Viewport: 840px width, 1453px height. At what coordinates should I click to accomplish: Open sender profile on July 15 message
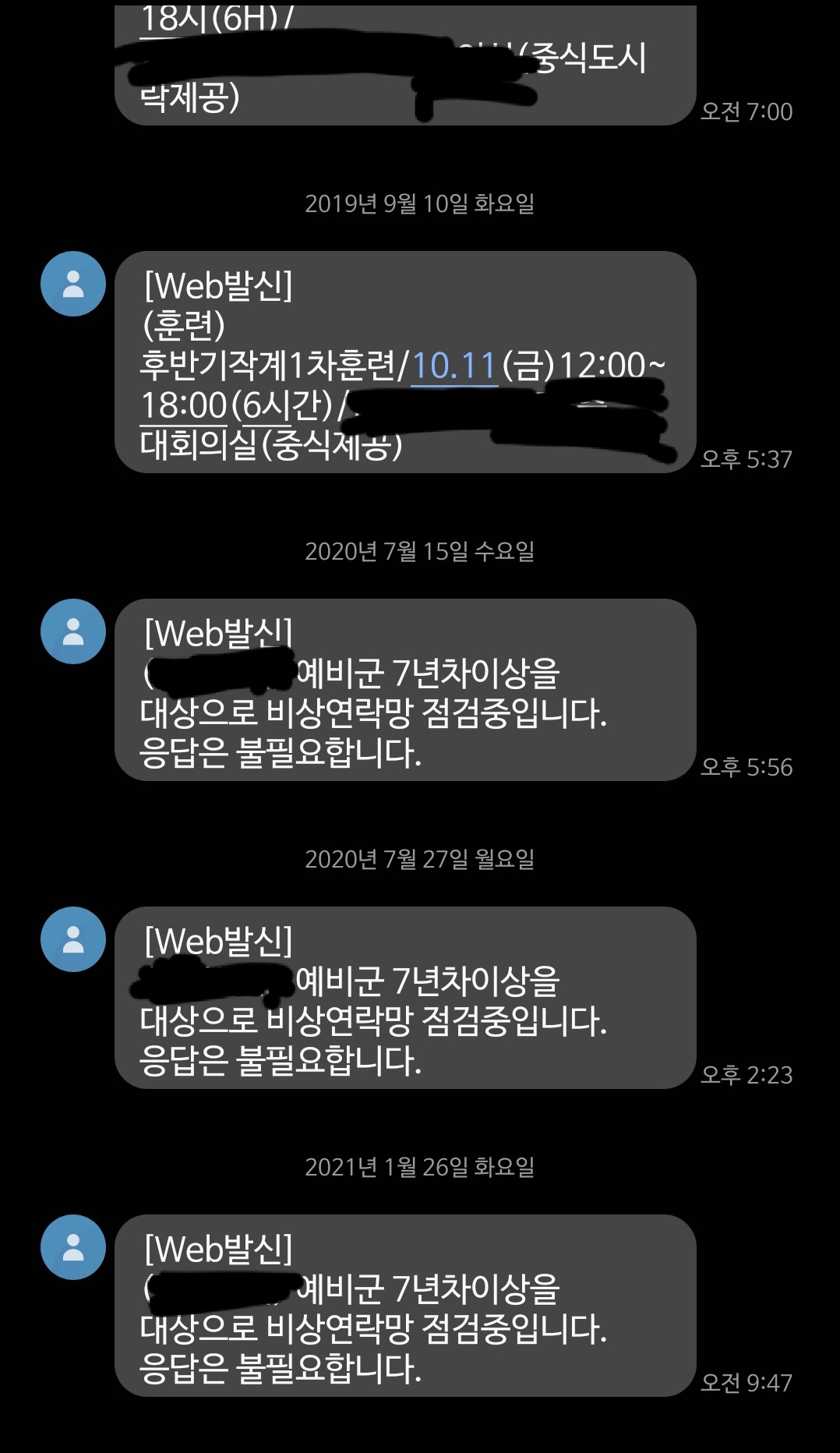pos(73,631)
